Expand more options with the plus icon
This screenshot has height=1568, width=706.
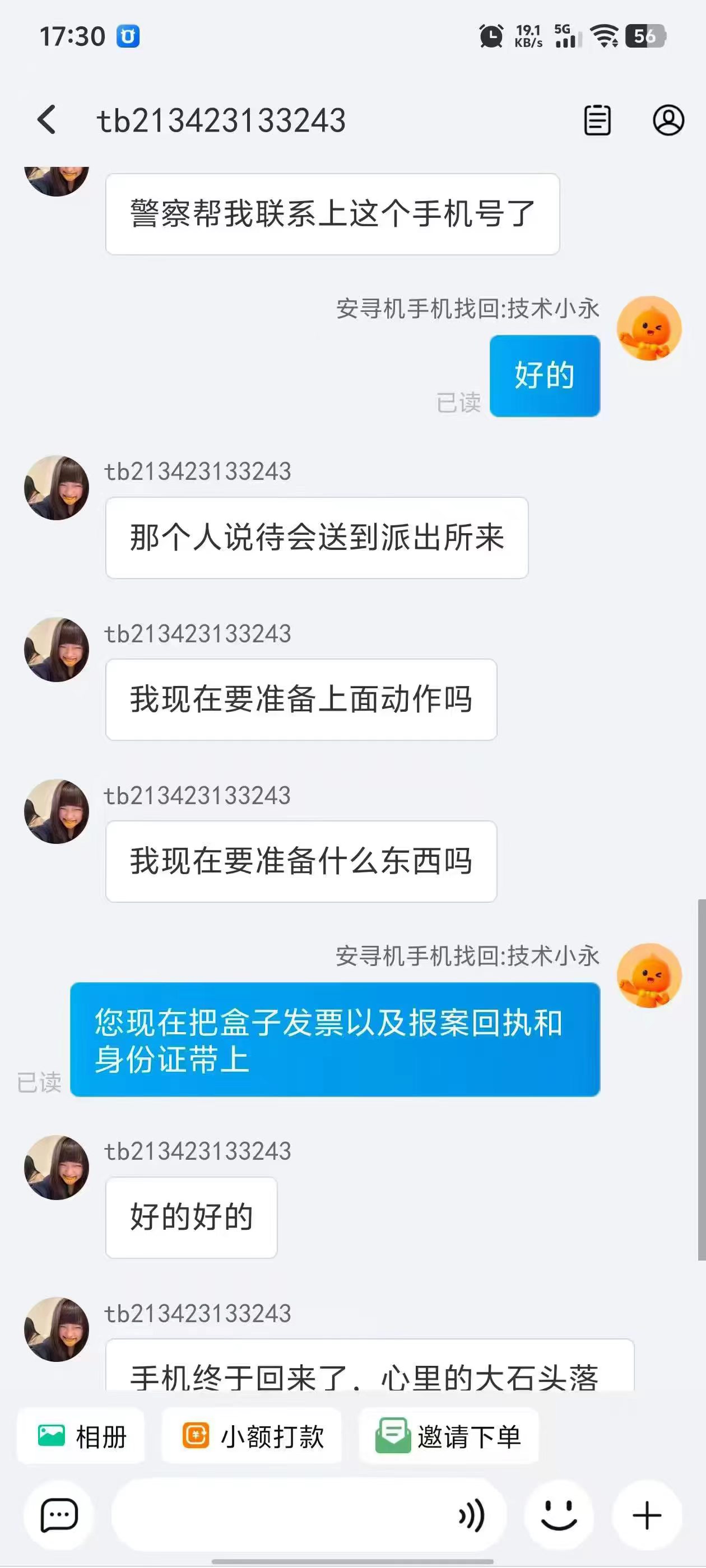(x=647, y=1515)
